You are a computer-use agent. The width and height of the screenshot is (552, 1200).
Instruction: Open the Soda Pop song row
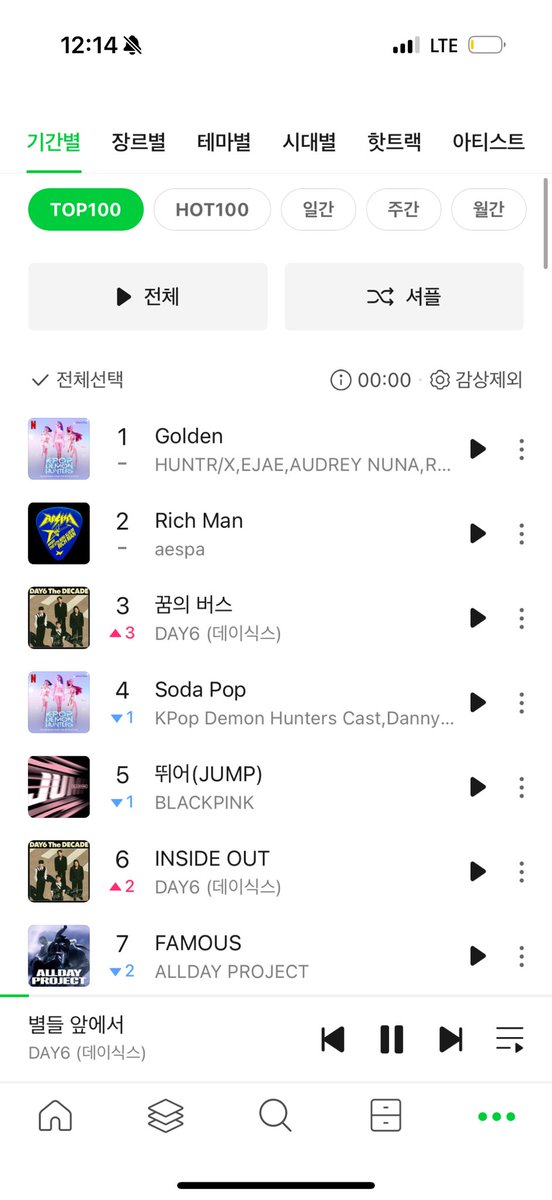click(x=276, y=702)
